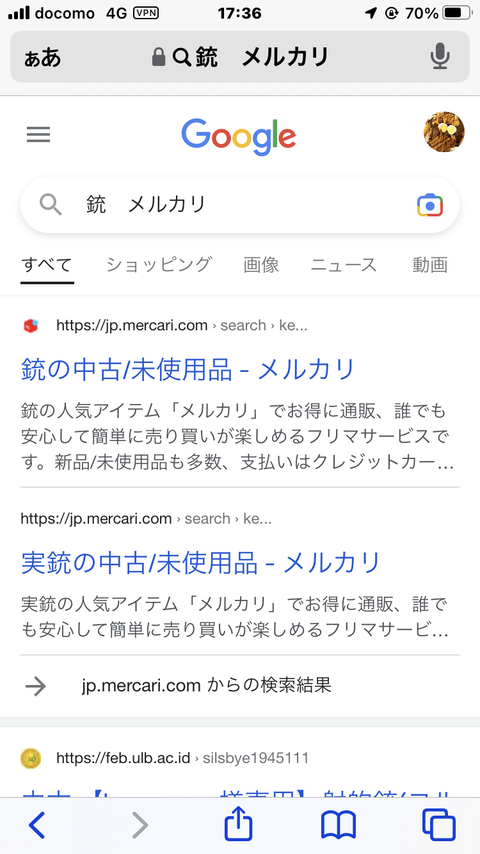Switch to the 画像 tab
This screenshot has width=480, height=854.
coord(261,265)
